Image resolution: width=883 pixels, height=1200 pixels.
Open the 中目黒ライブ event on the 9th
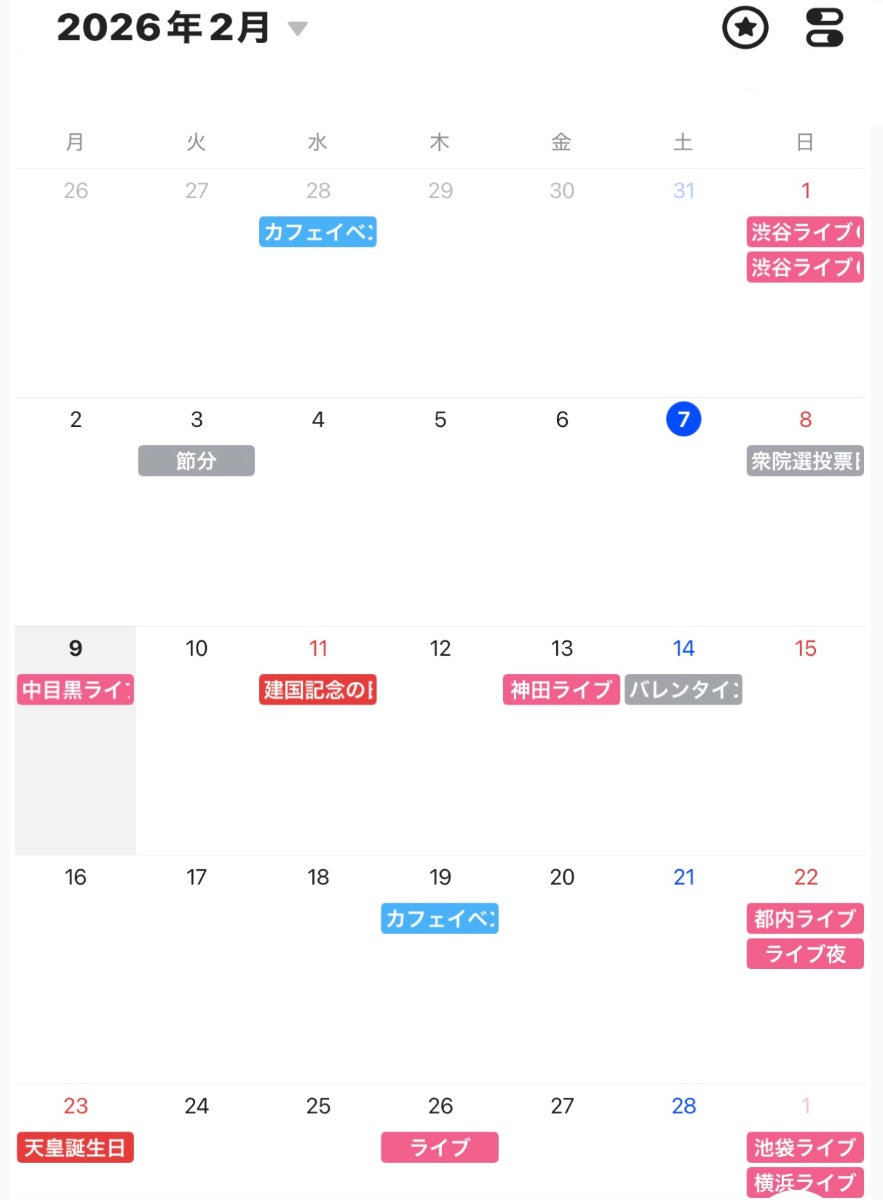75,690
